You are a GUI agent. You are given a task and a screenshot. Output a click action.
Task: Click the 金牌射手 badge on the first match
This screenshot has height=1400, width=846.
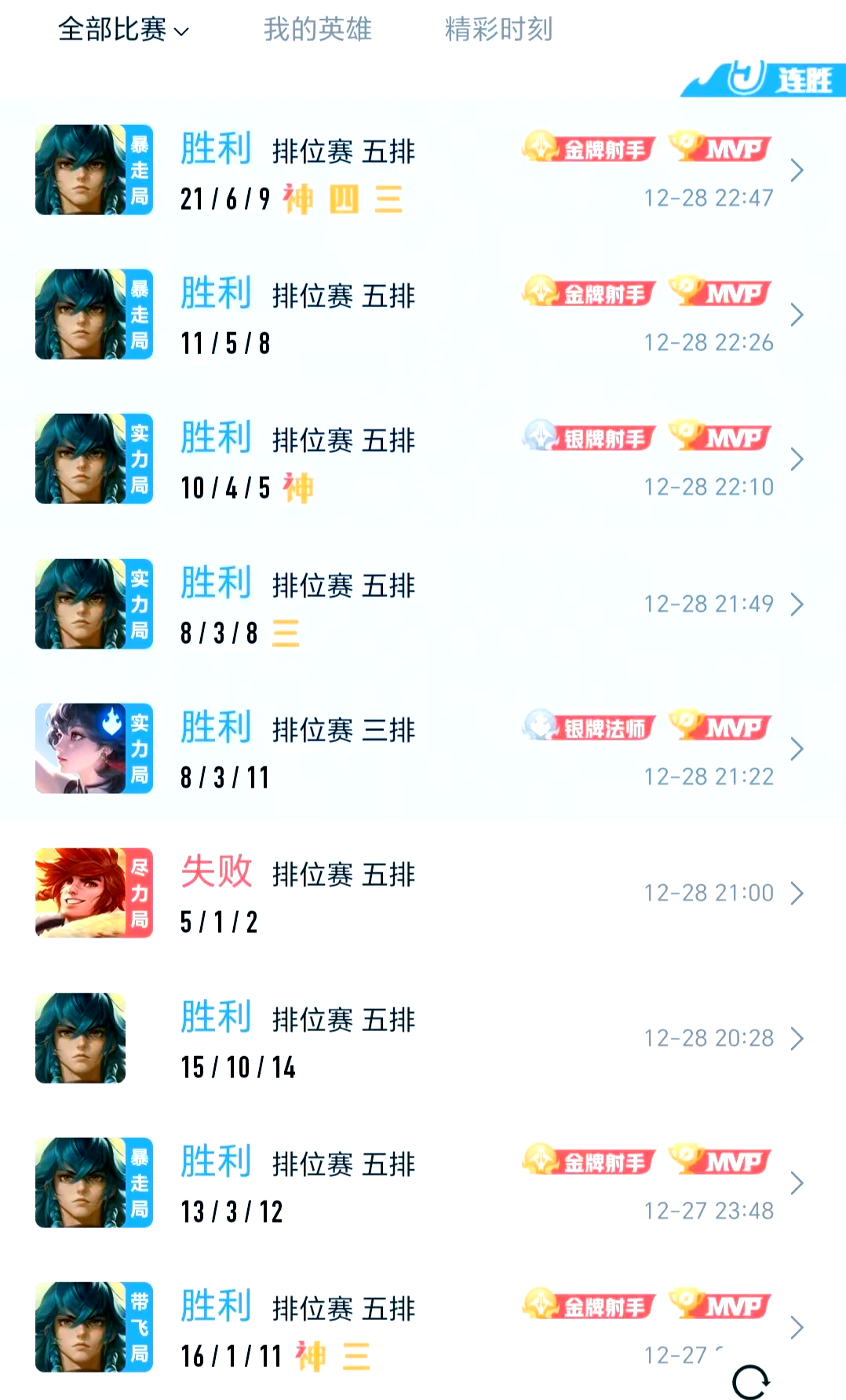(585, 148)
